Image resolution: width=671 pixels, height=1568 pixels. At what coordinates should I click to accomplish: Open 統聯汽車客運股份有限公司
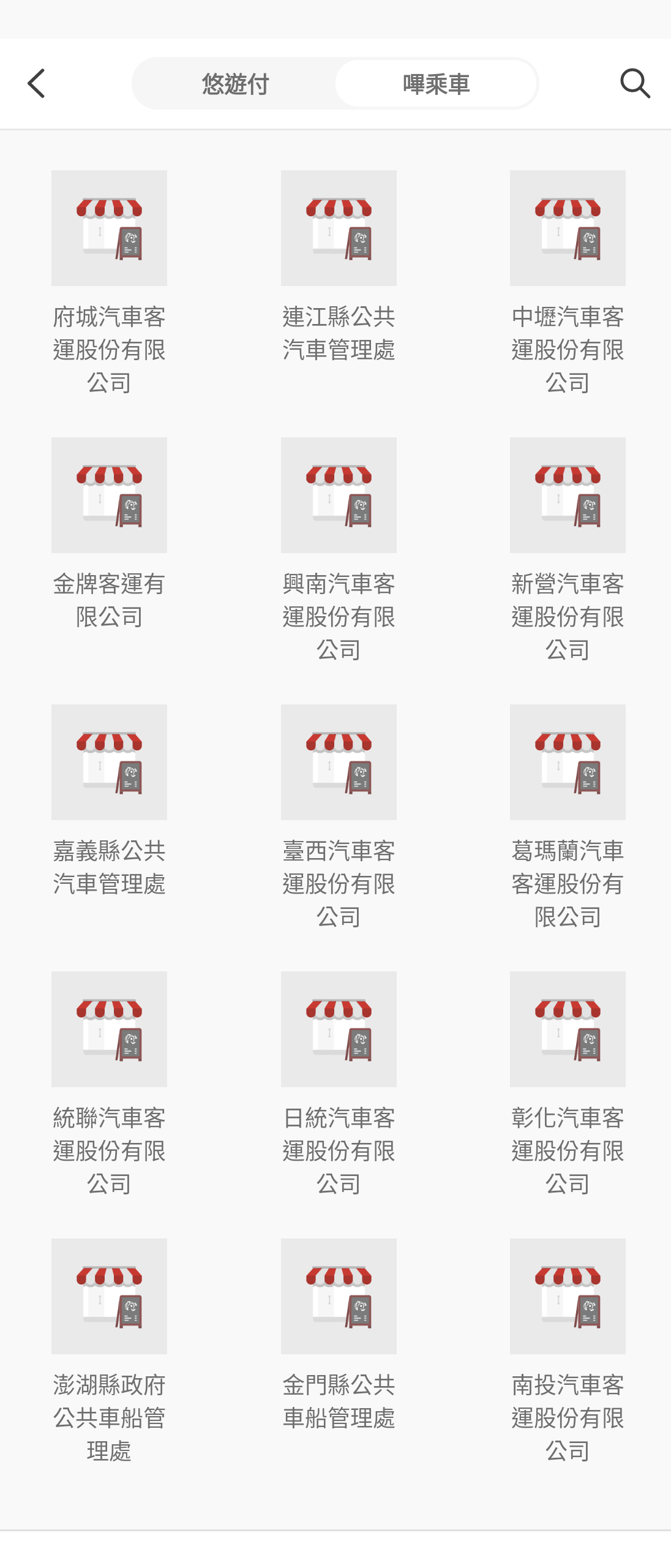(x=109, y=1029)
